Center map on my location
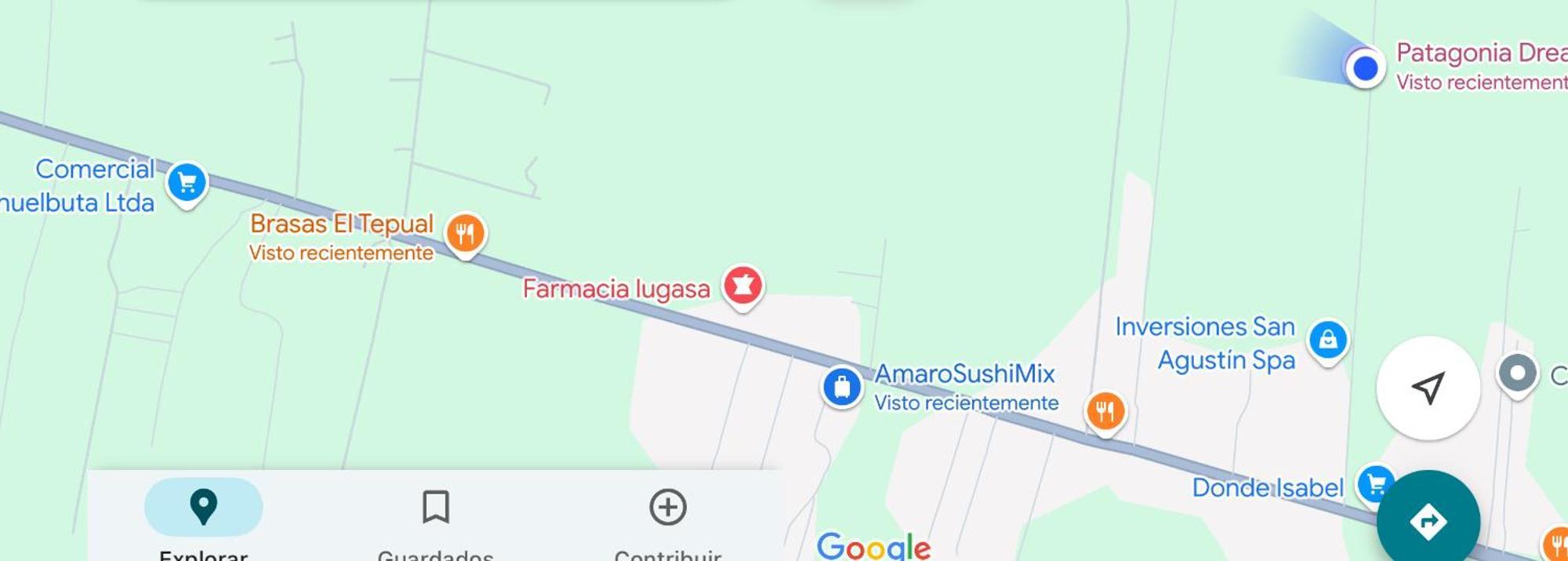Viewport: 1568px width, 561px height. pyautogui.click(x=1428, y=388)
